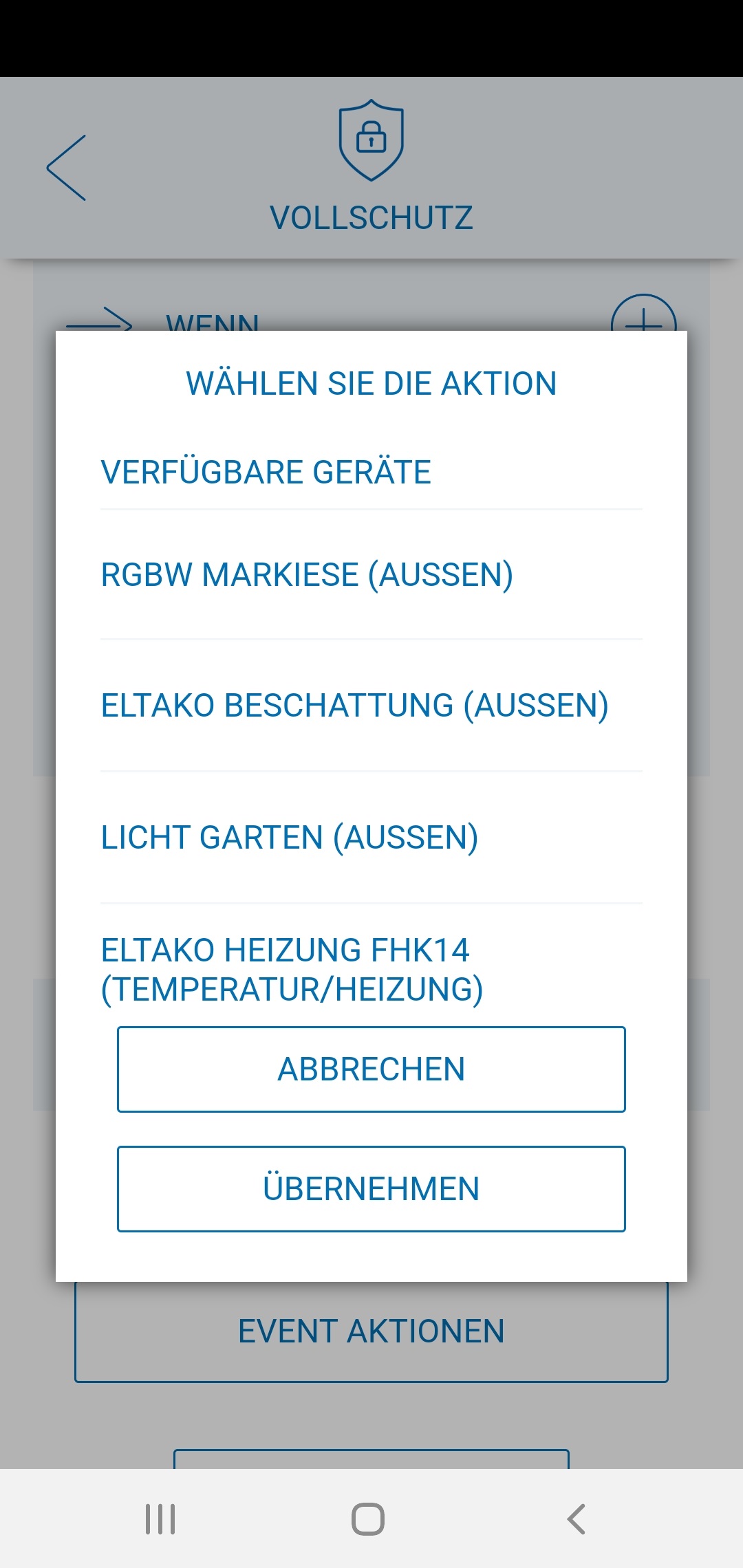Pick Licht Garten (Aussen) from list

(289, 838)
